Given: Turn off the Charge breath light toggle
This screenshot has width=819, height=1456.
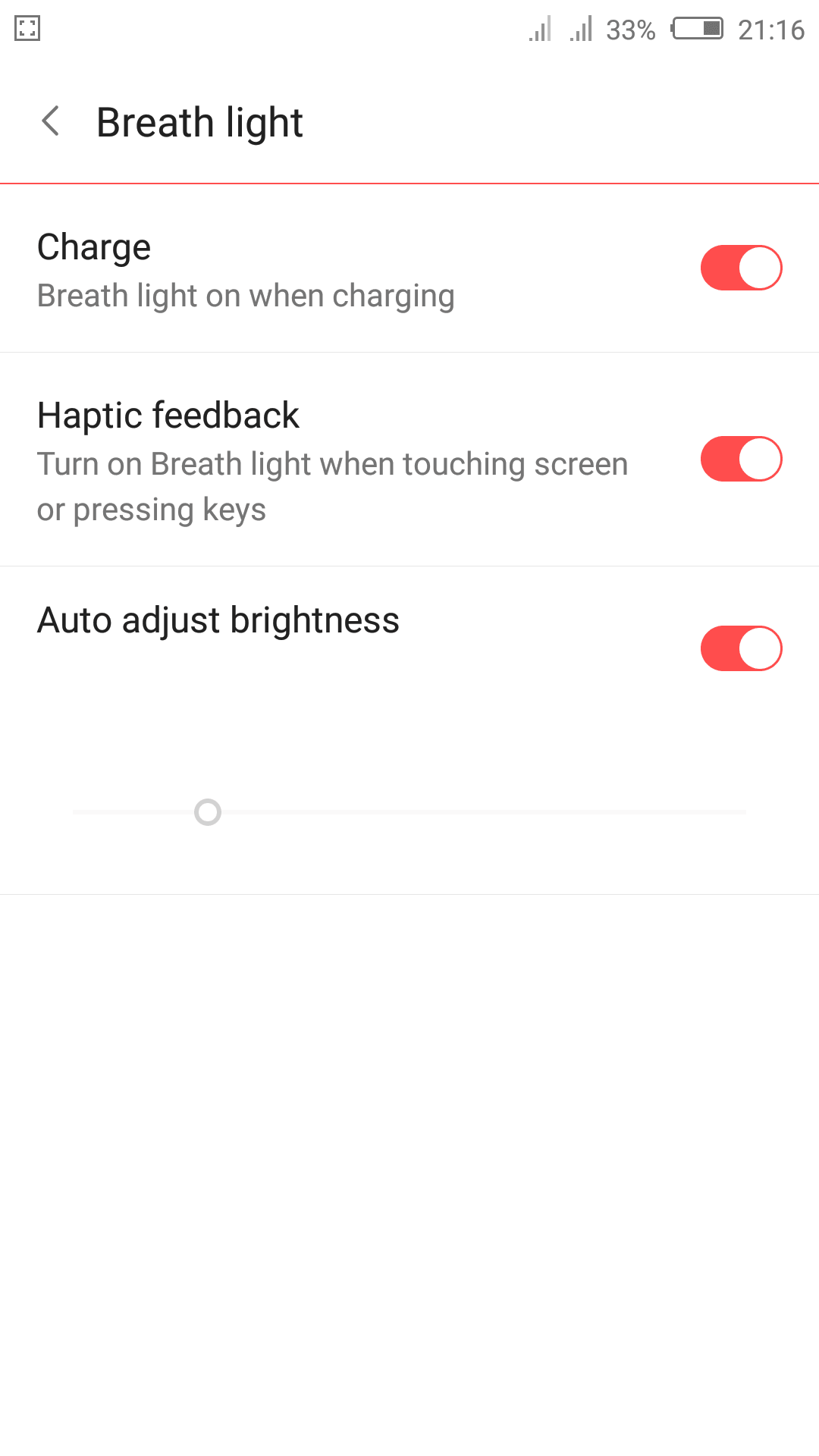Looking at the screenshot, I should tap(741, 268).
